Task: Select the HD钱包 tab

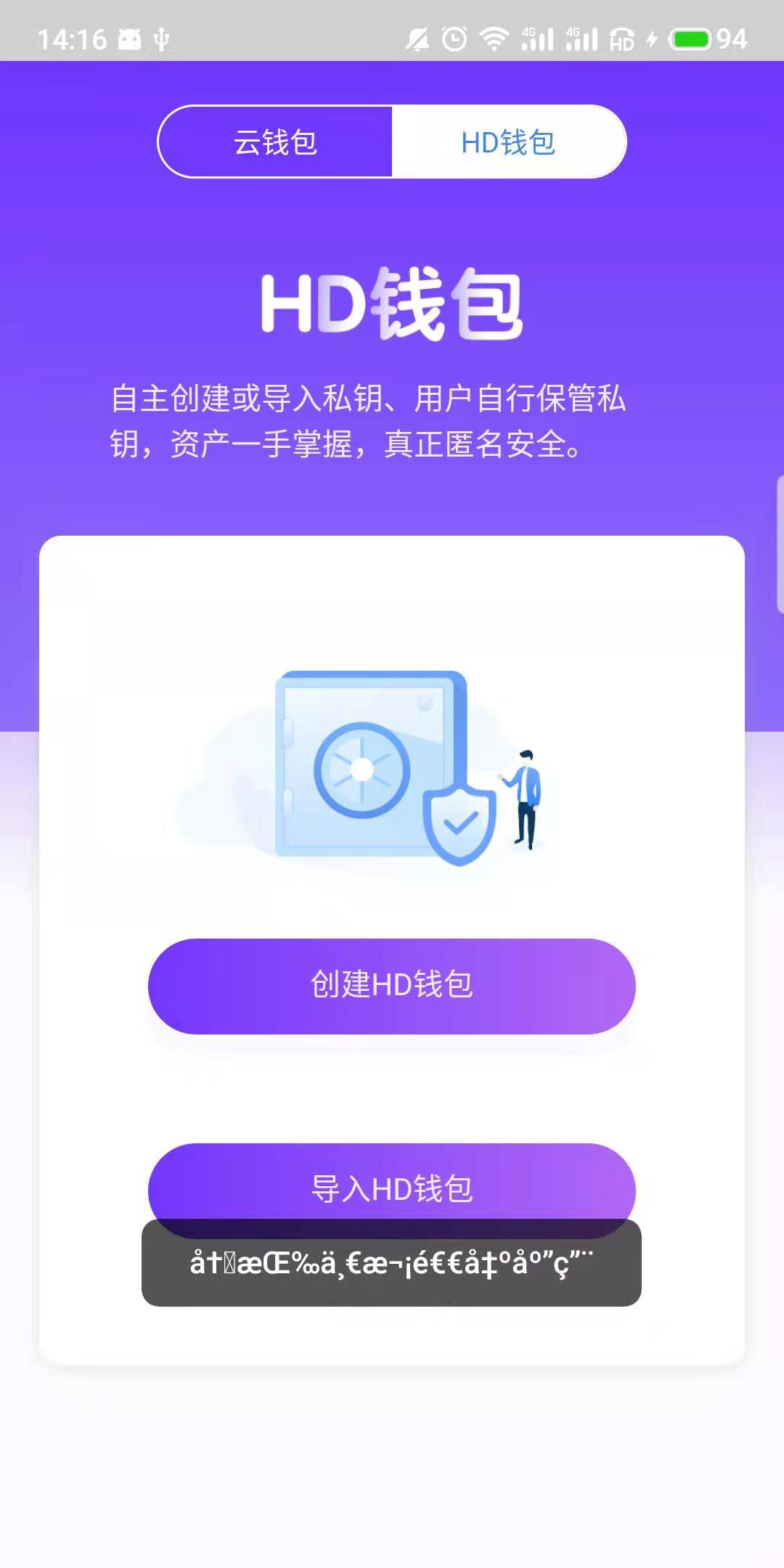Action: point(508,142)
